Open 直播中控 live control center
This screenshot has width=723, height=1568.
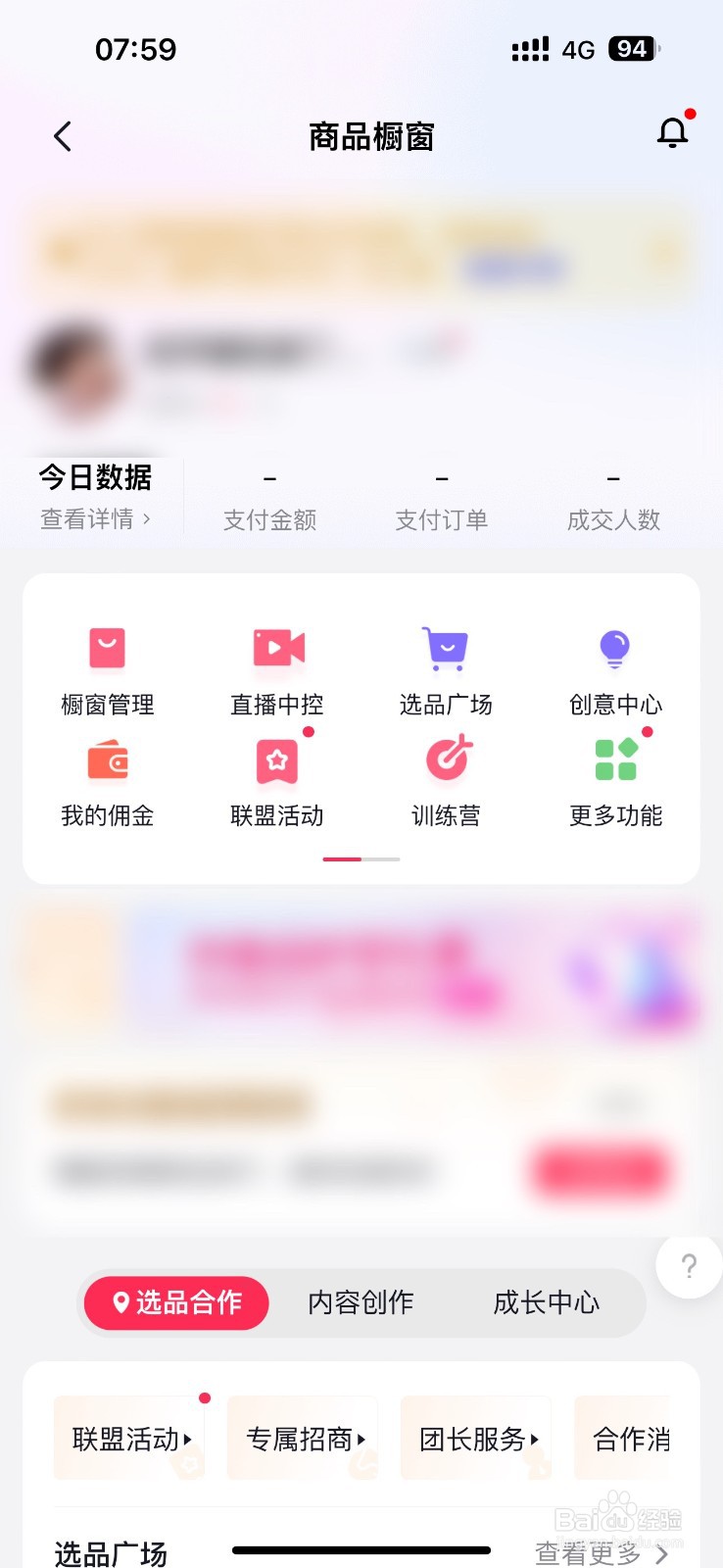click(276, 647)
